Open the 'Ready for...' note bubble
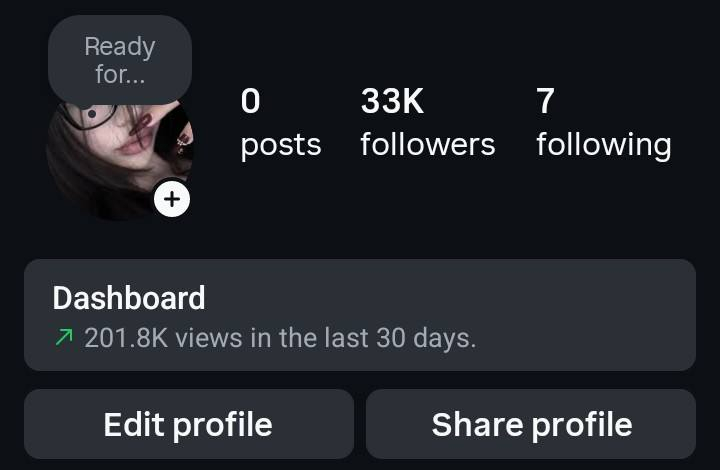Screen dimensions: 720x470 tap(119, 60)
